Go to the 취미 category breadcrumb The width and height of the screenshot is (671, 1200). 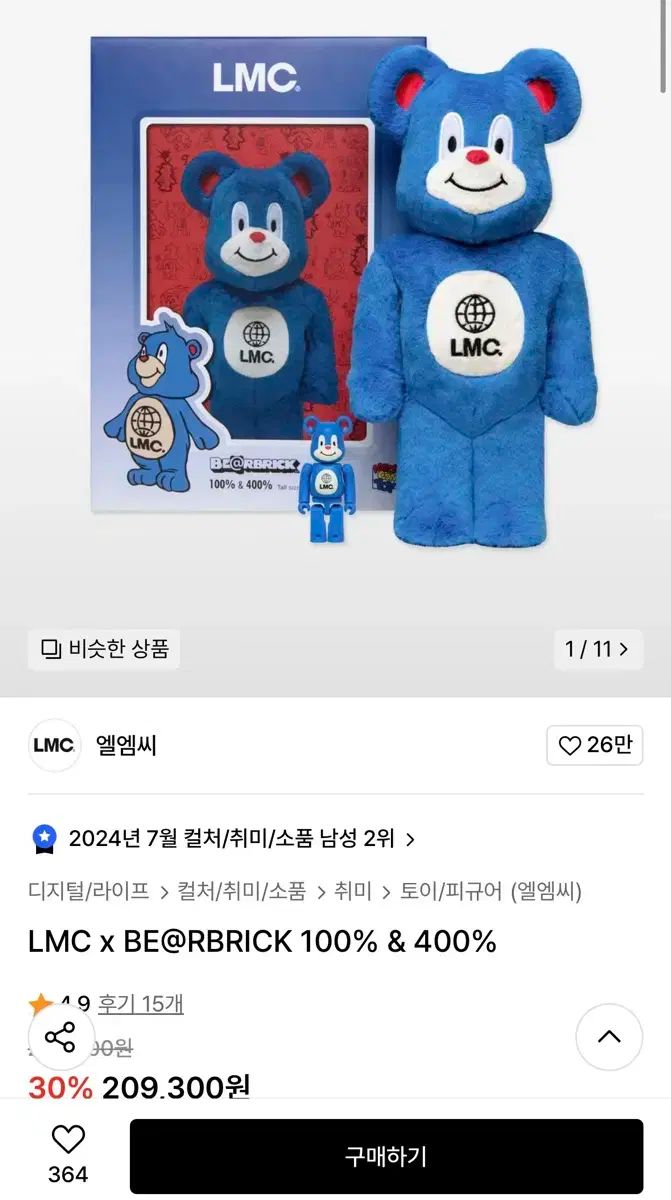(353, 890)
